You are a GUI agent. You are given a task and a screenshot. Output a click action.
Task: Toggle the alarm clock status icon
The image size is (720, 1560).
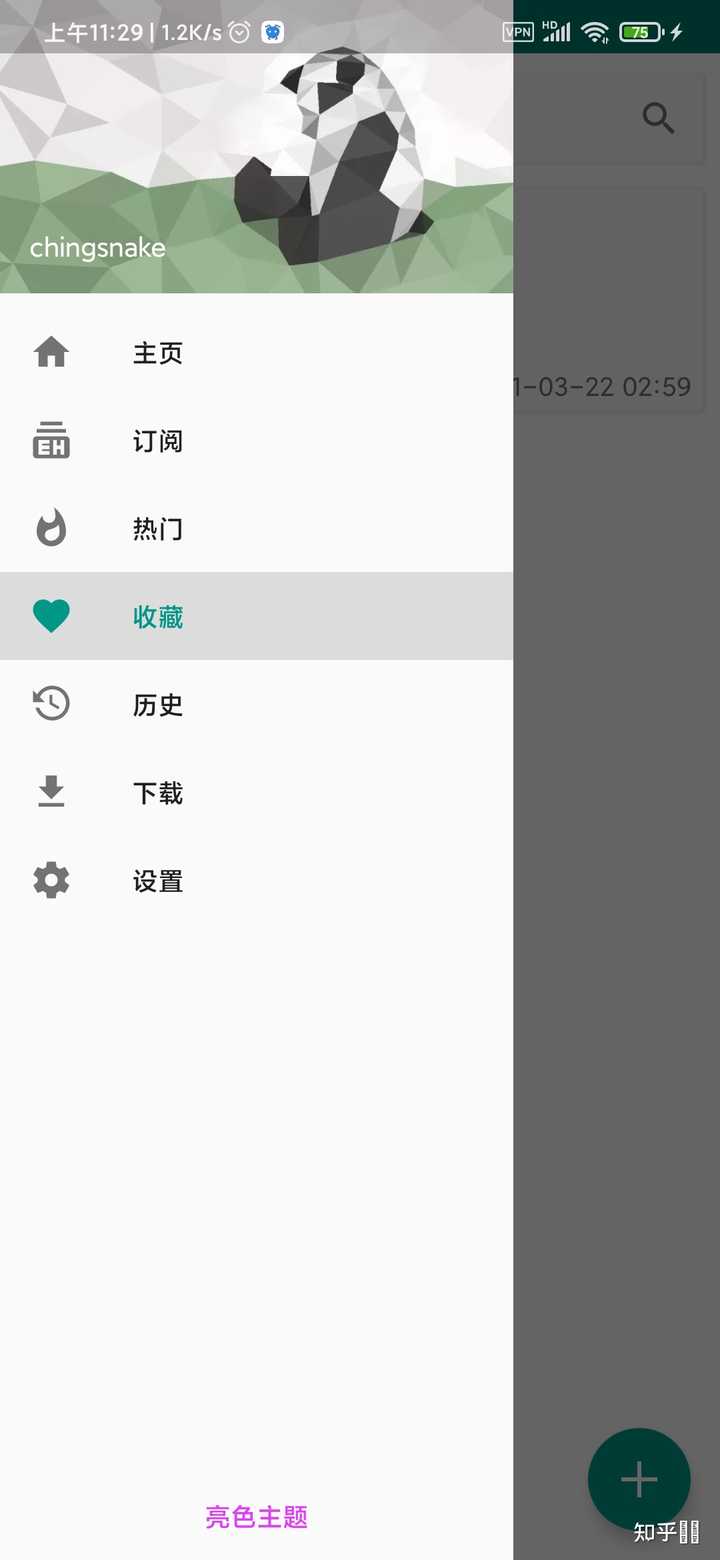click(x=238, y=31)
